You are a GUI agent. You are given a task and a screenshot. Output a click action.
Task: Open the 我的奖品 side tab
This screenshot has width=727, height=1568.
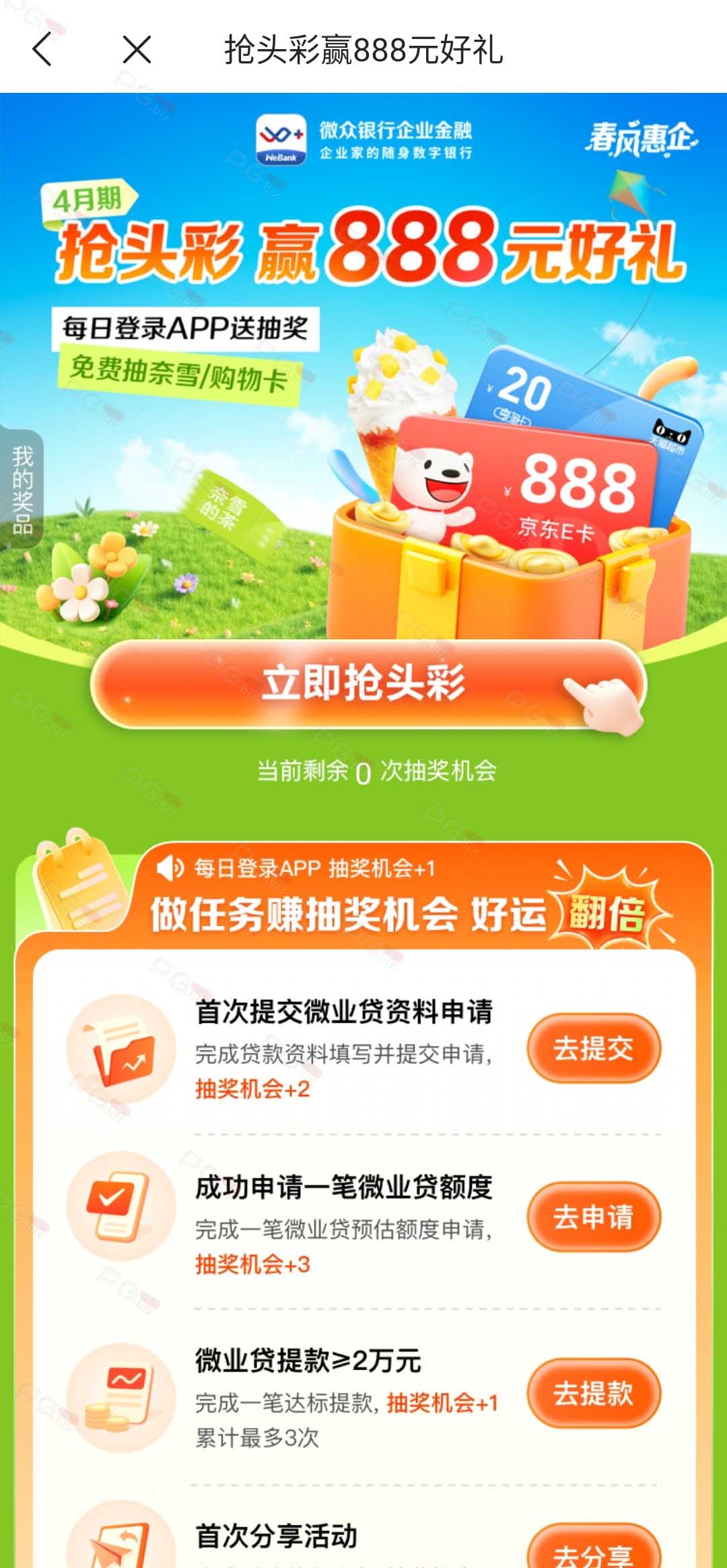22,489
